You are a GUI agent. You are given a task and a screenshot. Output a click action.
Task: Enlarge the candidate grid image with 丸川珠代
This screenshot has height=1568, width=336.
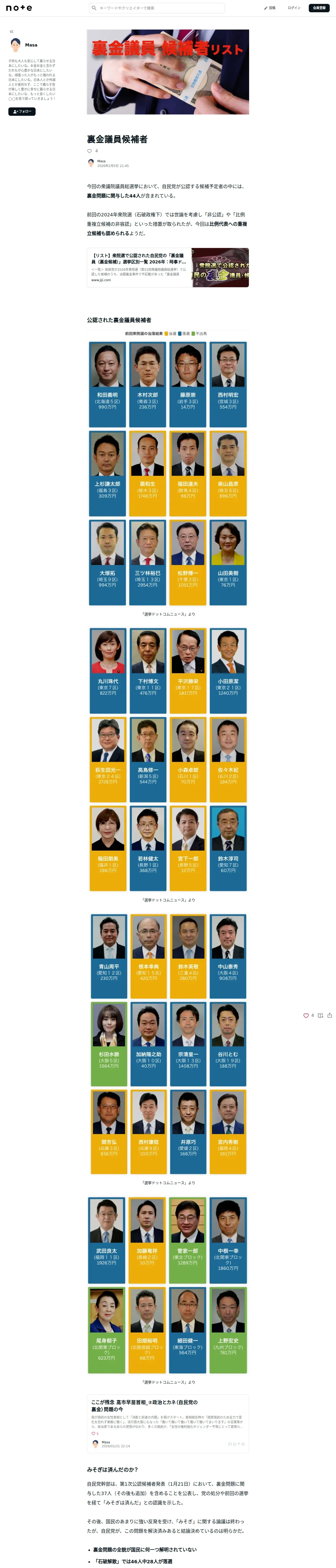[168, 760]
